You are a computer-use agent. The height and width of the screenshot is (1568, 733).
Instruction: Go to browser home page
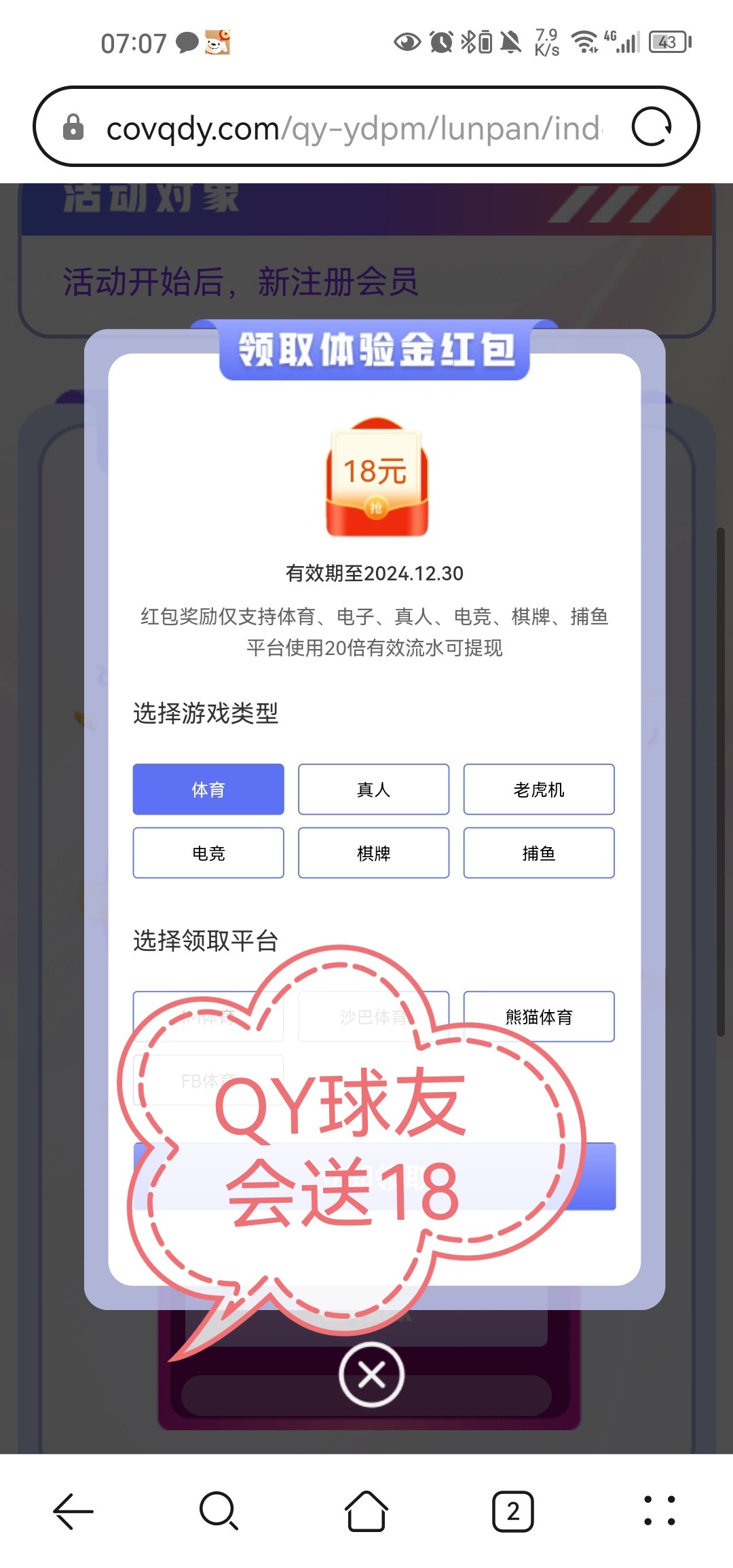click(x=366, y=1511)
